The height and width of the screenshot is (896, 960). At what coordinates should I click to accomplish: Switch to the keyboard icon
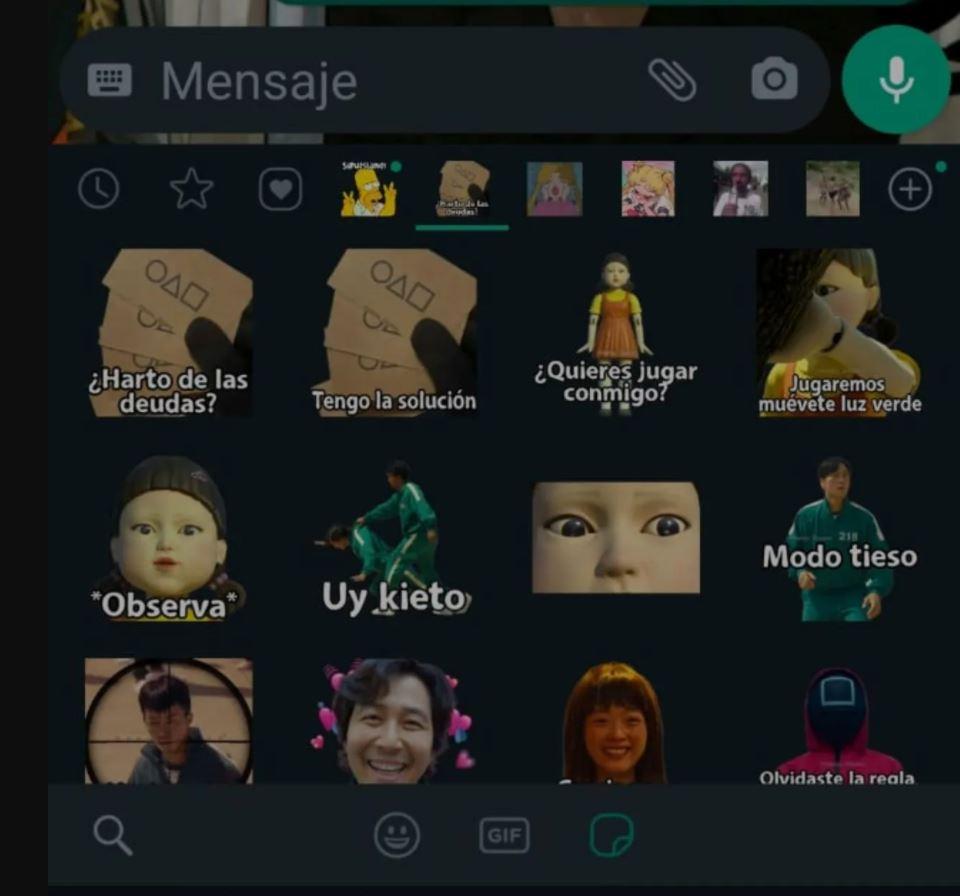click(x=109, y=80)
